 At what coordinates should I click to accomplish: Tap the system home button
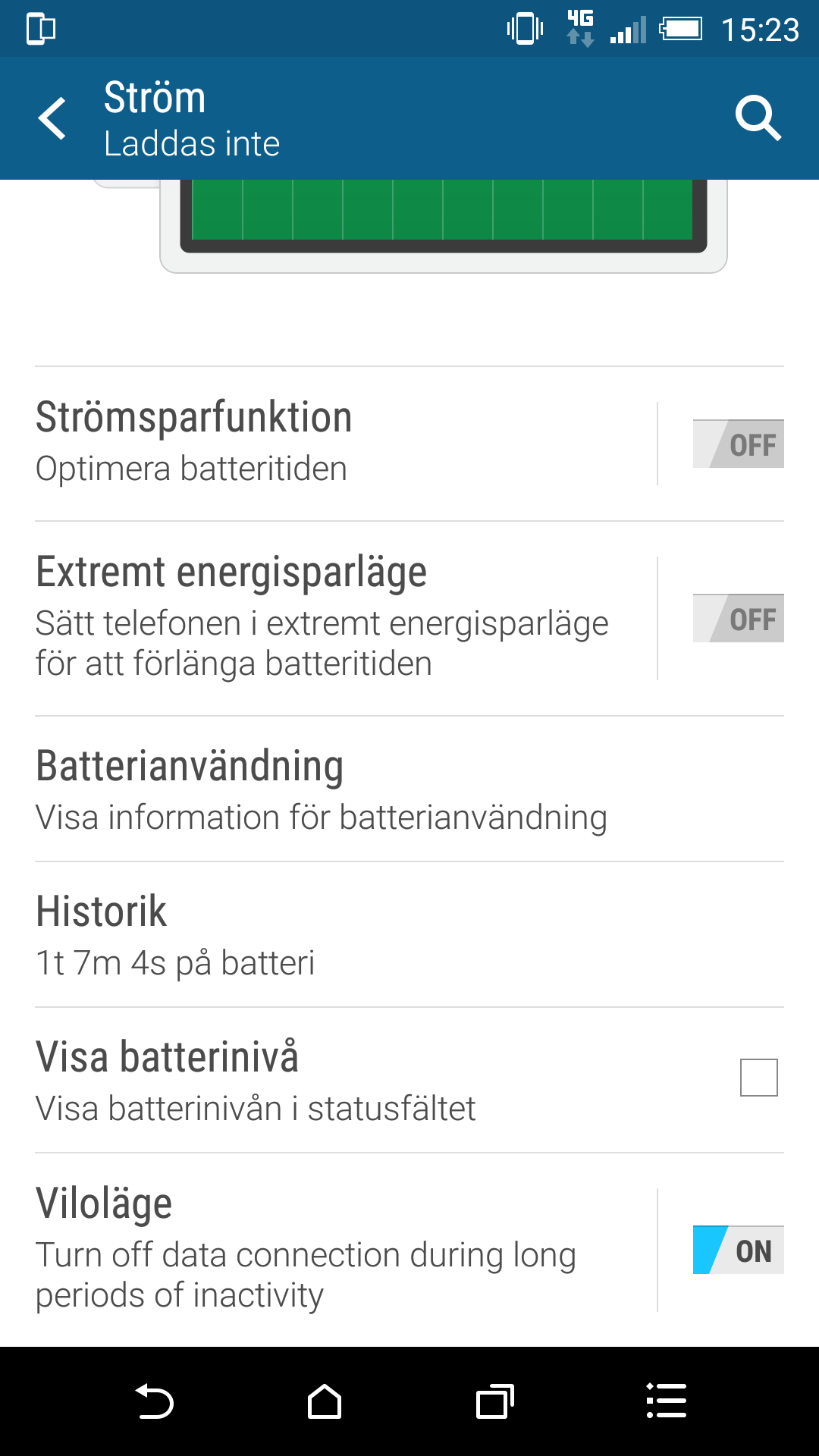pyautogui.click(x=325, y=1401)
